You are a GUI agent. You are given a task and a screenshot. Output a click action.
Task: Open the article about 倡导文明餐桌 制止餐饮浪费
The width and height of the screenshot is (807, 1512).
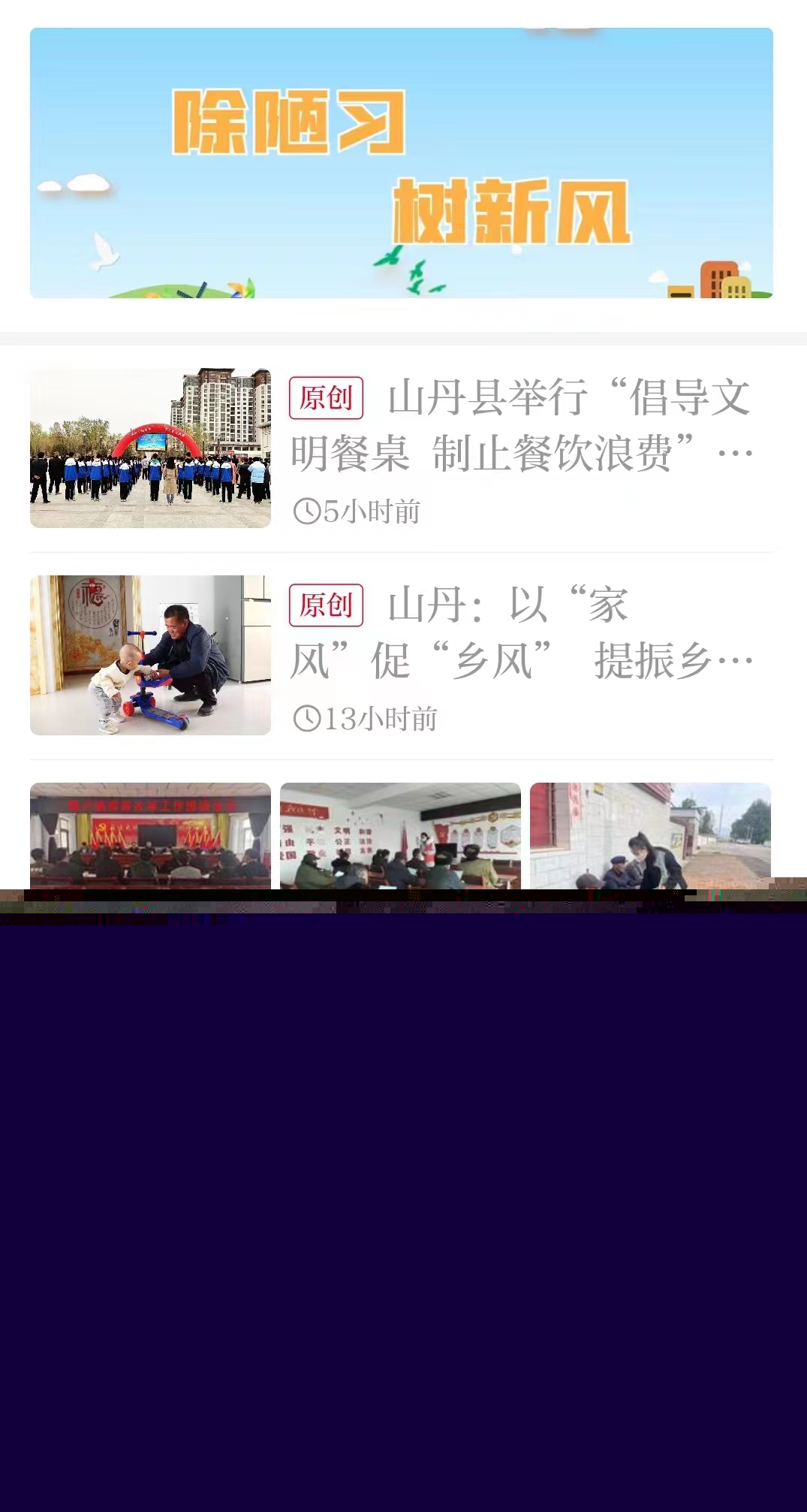(x=520, y=426)
